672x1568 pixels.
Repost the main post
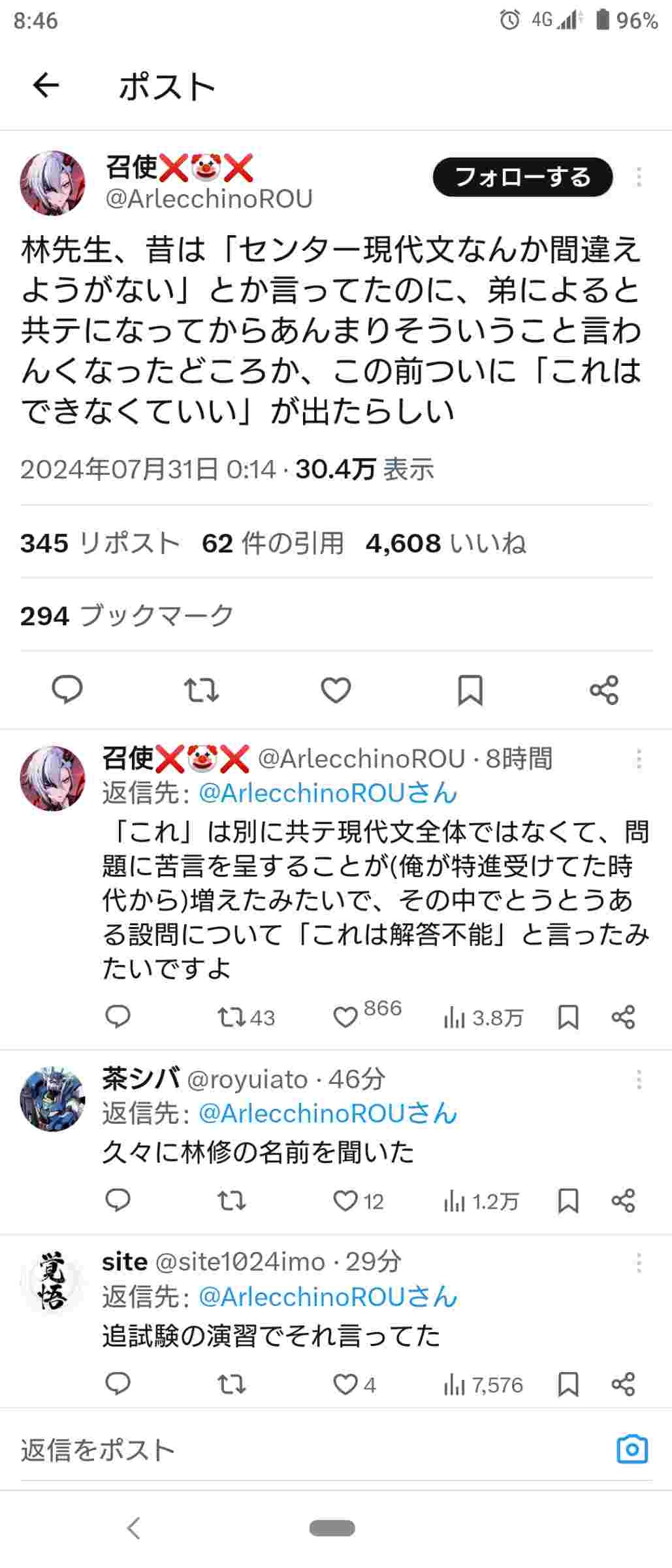[201, 690]
